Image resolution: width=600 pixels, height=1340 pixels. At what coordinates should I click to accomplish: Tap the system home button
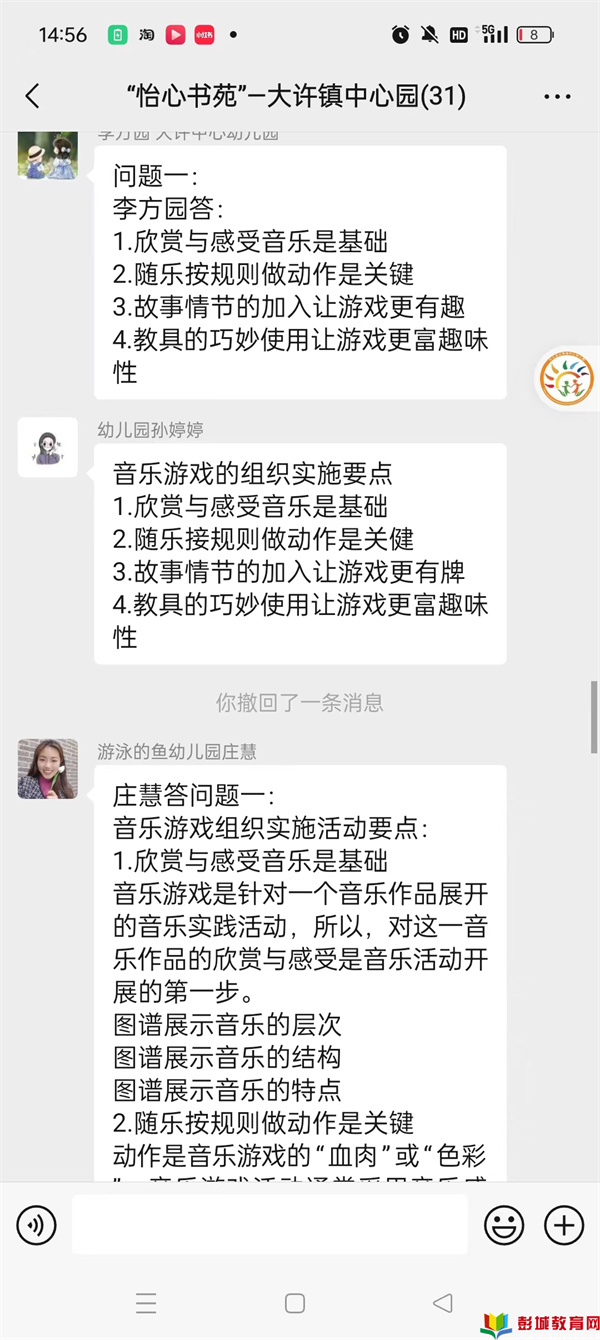click(294, 1303)
